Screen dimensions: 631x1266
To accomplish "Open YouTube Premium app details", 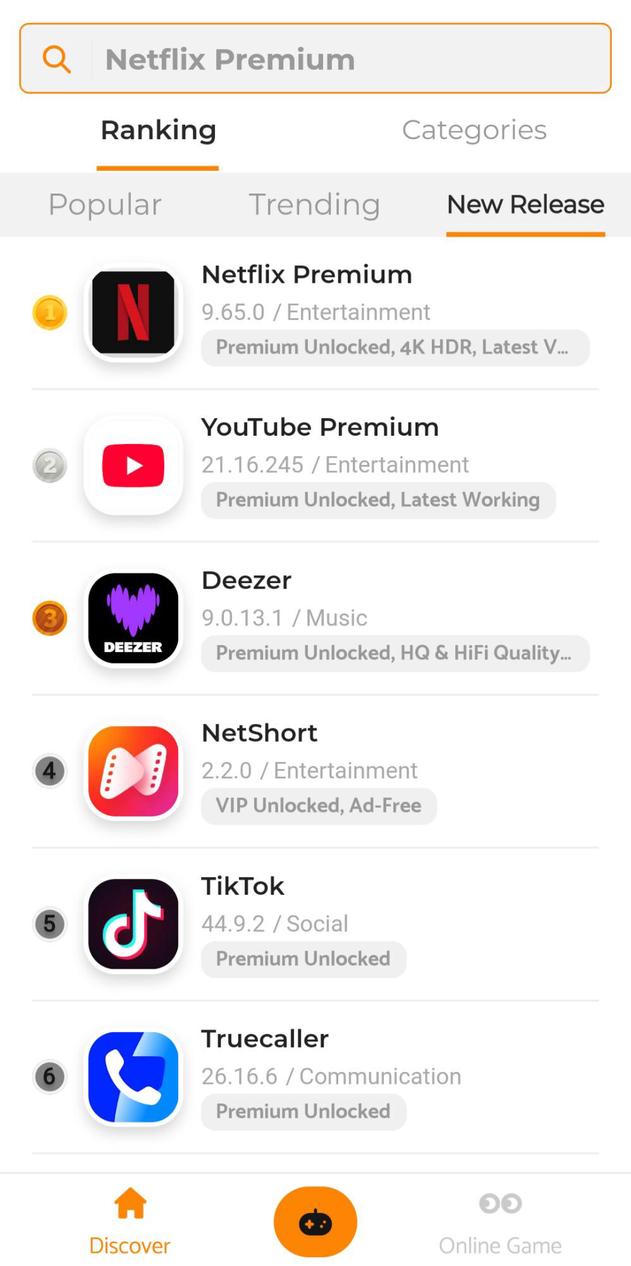I will pos(315,466).
